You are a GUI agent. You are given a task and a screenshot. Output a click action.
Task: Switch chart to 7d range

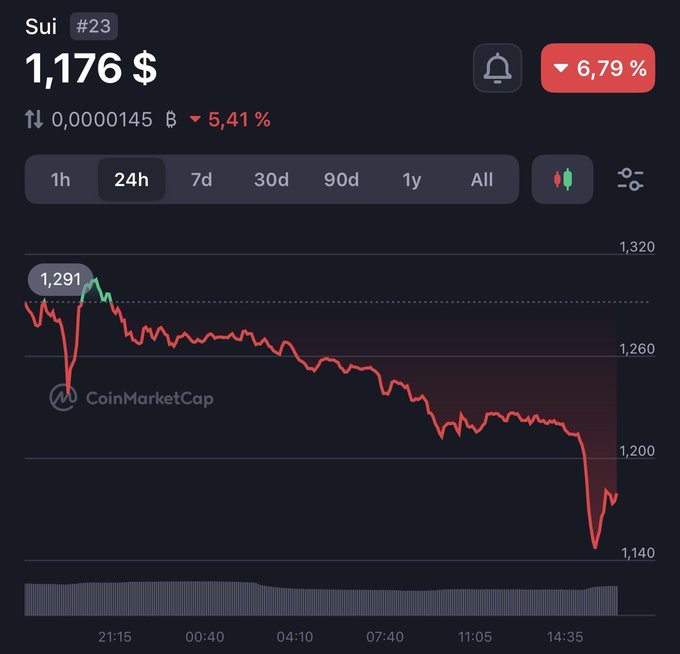[x=201, y=180]
